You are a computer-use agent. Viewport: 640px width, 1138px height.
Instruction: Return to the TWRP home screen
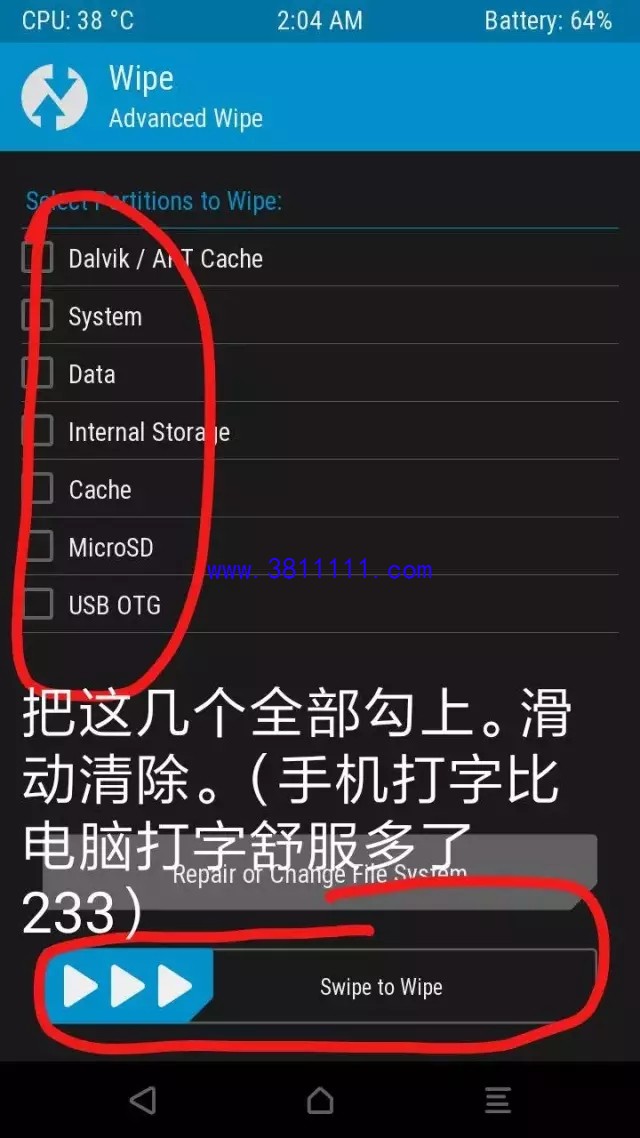[320, 1100]
